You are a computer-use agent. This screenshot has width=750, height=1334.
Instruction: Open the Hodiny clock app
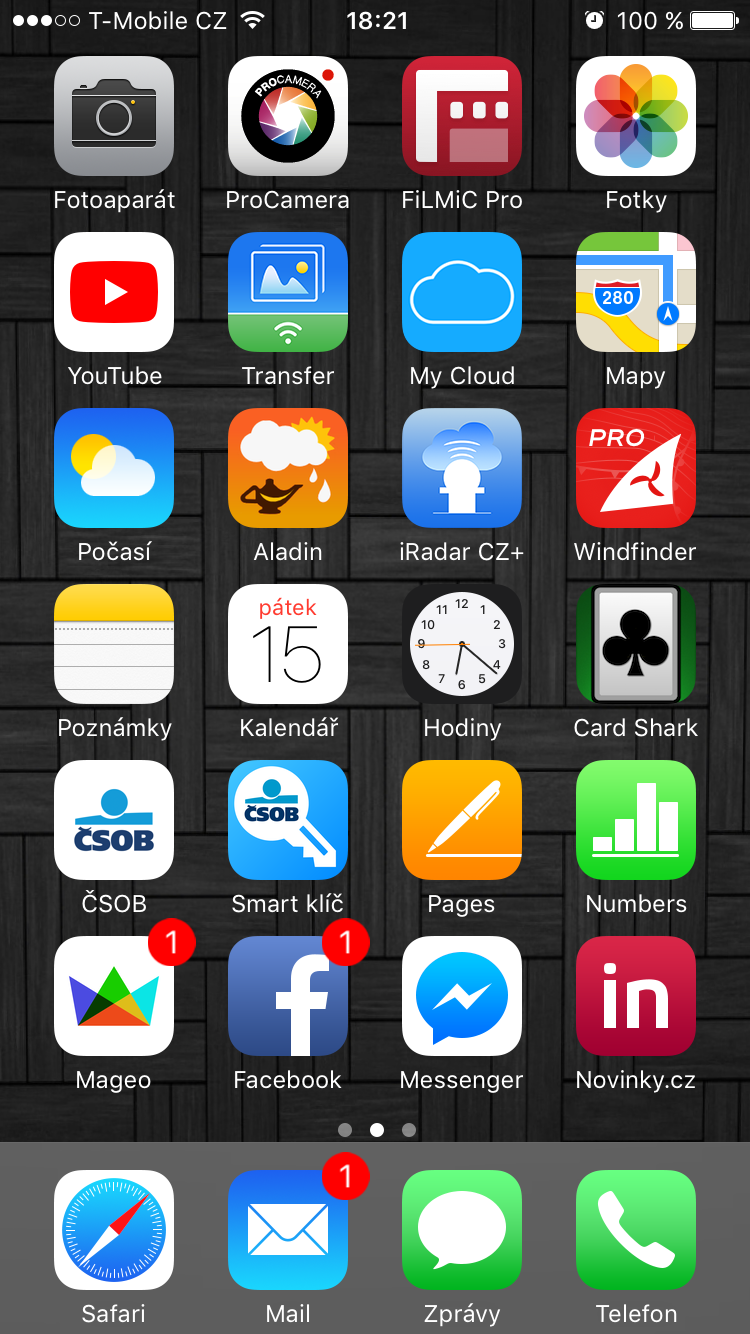(462, 644)
